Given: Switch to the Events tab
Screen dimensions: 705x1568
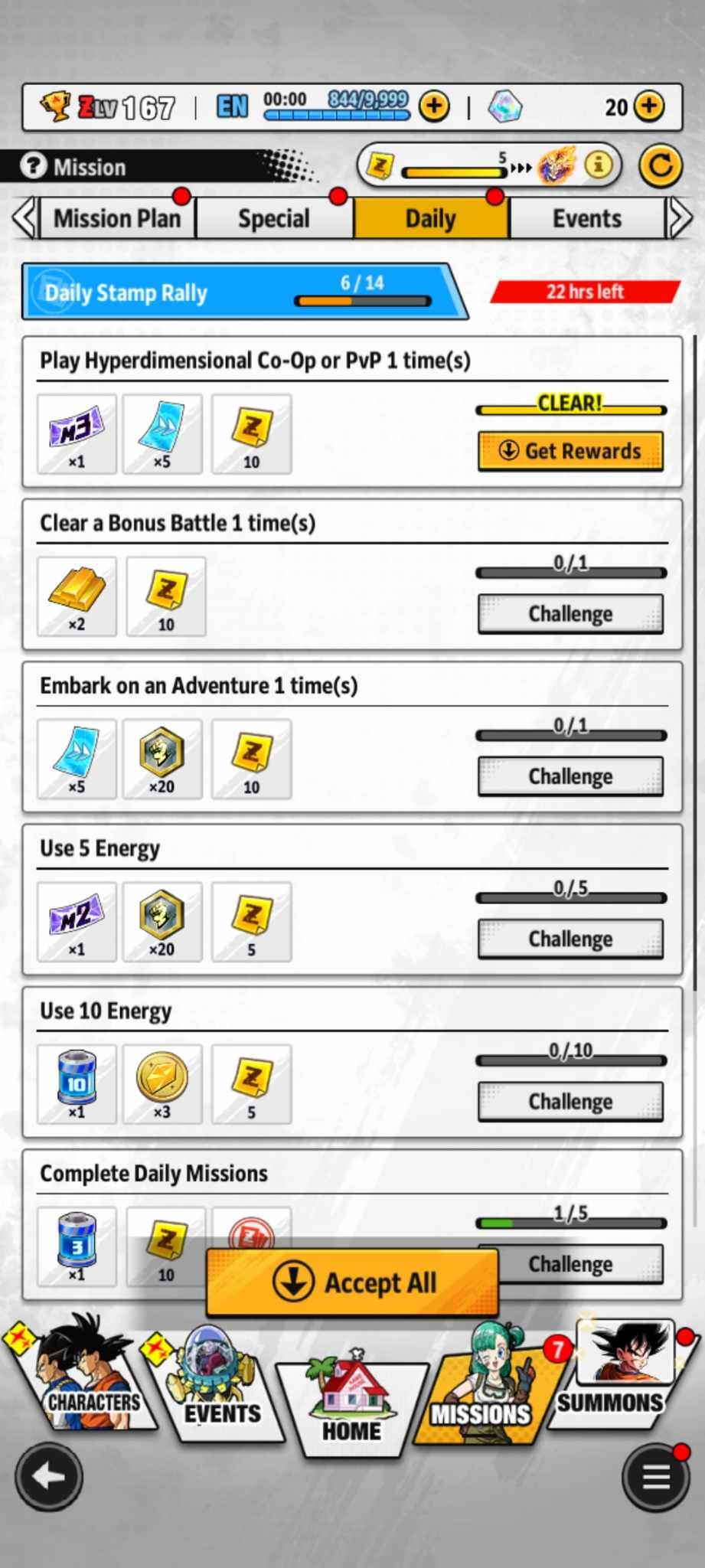Looking at the screenshot, I should tap(587, 218).
